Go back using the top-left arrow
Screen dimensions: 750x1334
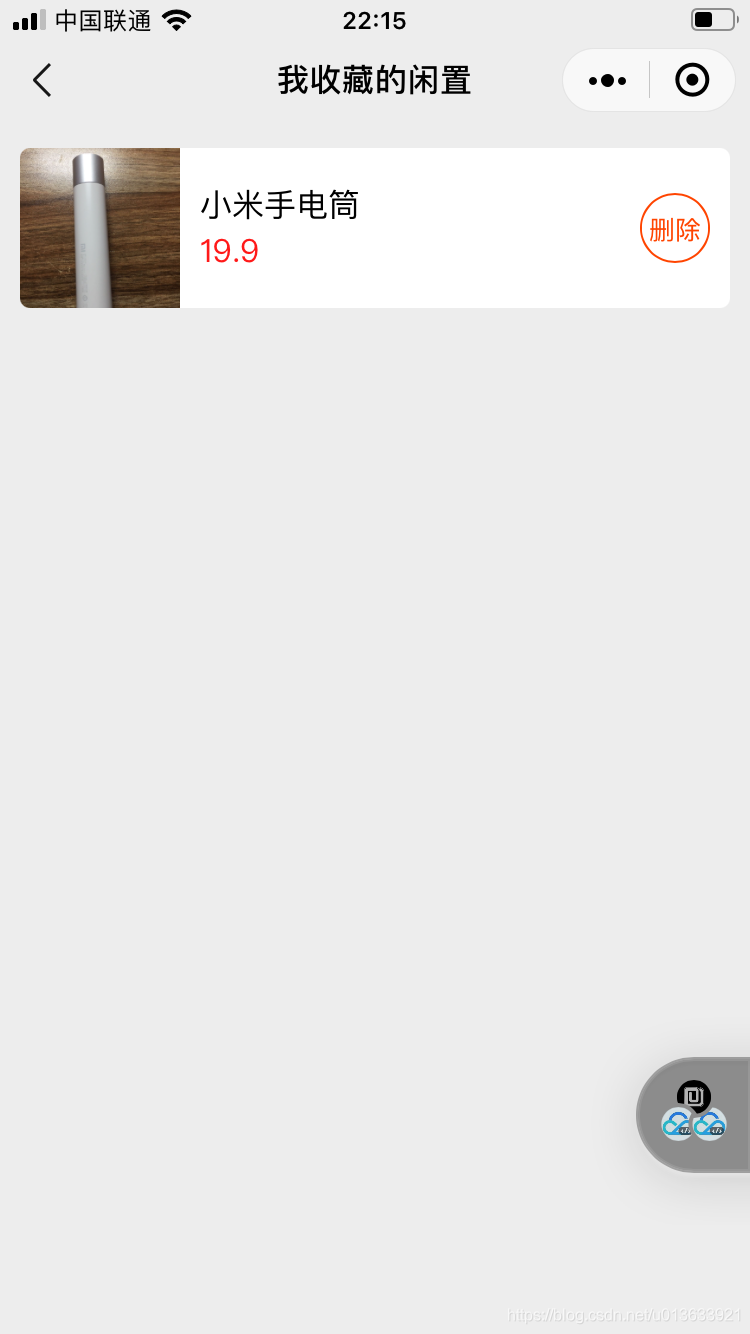coord(41,80)
